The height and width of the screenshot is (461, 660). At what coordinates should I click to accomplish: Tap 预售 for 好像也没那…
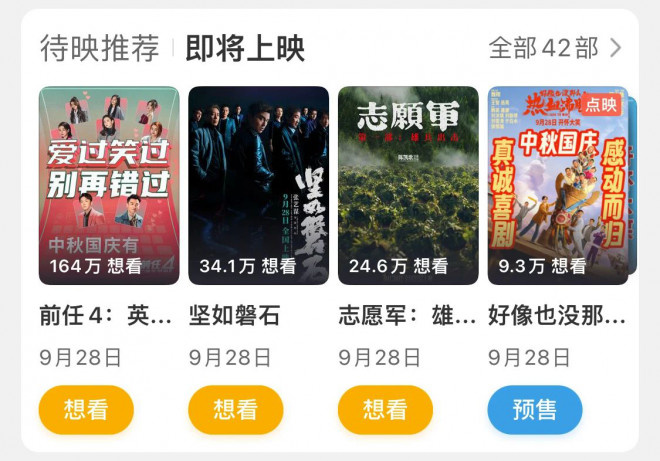535,409
